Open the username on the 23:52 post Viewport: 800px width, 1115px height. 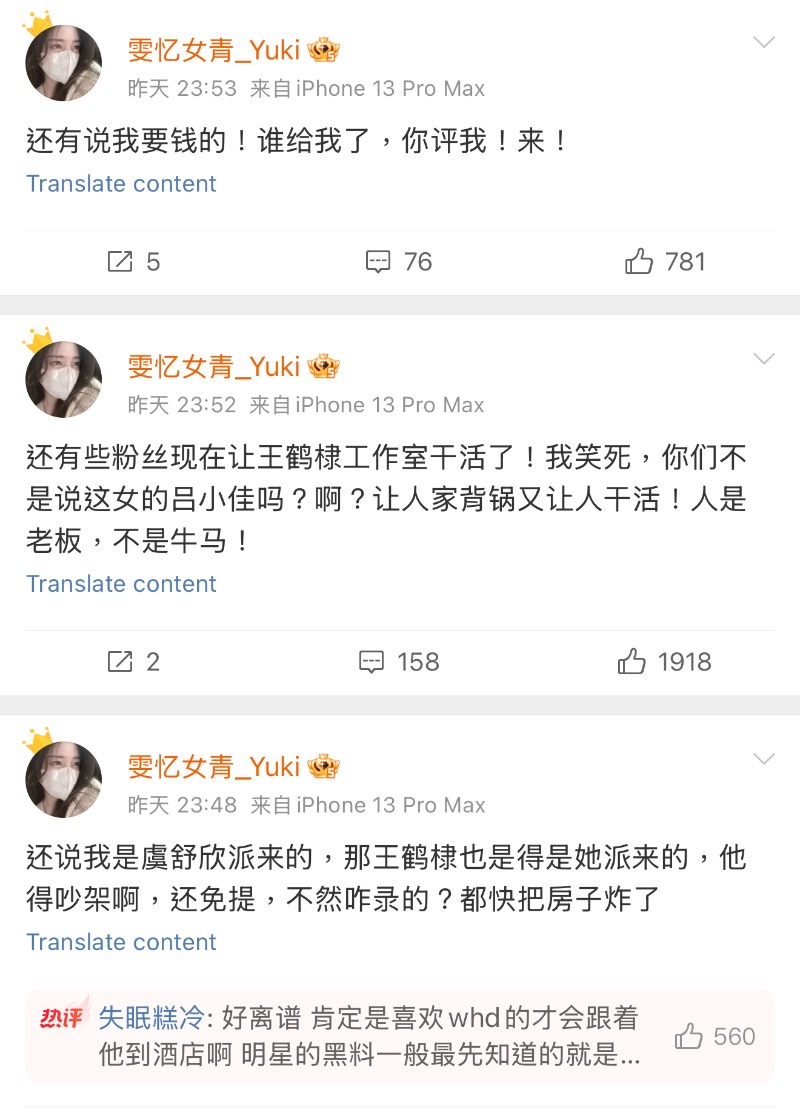(x=214, y=367)
